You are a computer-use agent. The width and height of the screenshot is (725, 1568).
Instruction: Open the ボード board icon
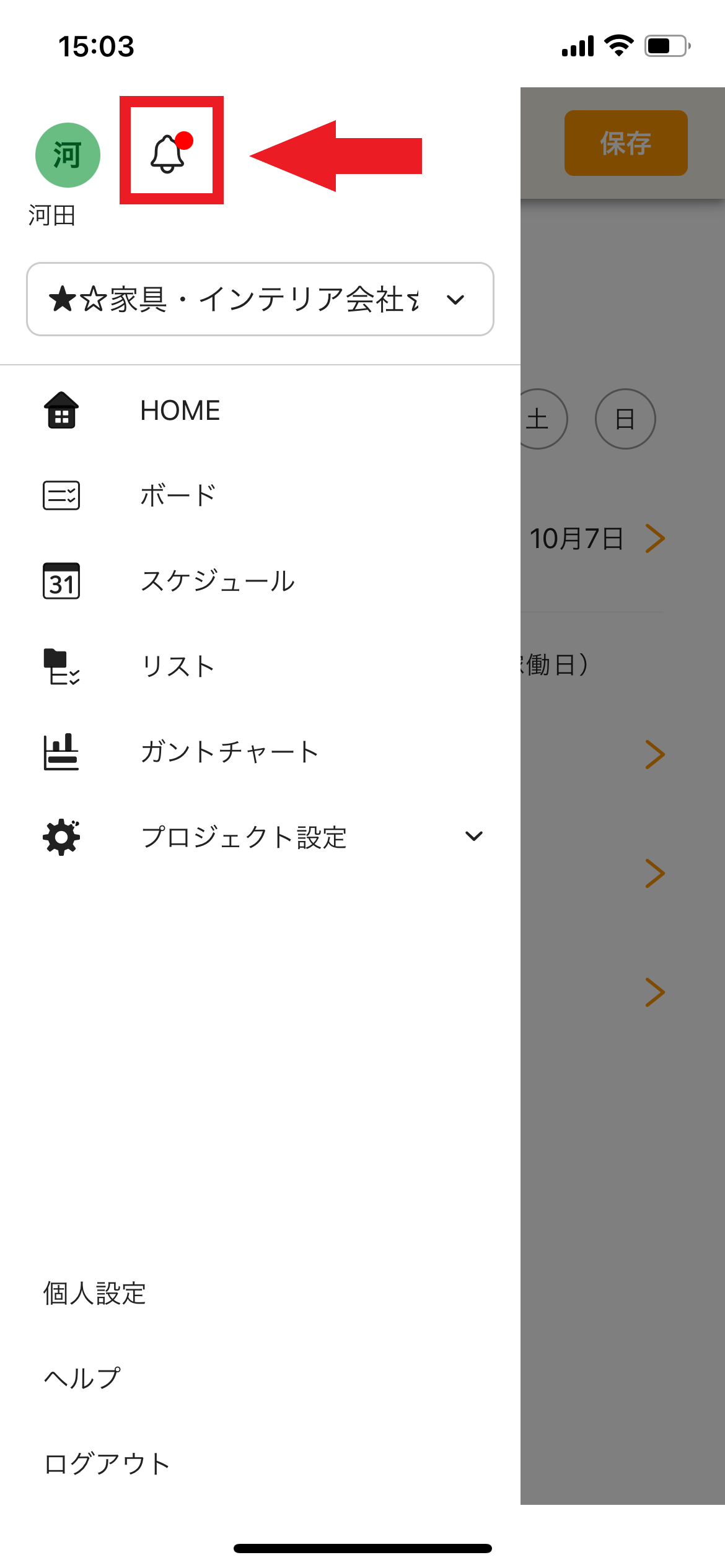[61, 495]
